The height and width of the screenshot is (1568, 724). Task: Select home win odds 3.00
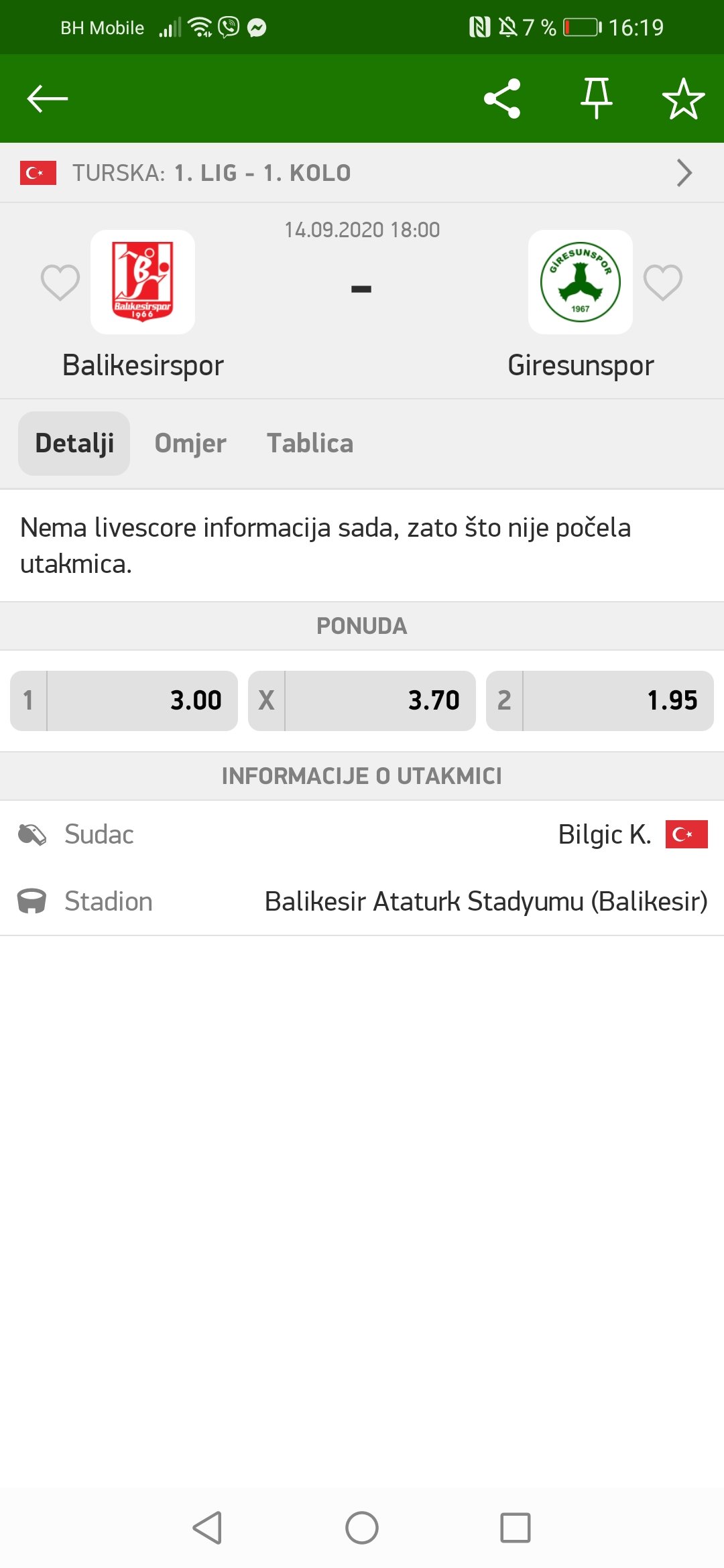click(x=124, y=701)
